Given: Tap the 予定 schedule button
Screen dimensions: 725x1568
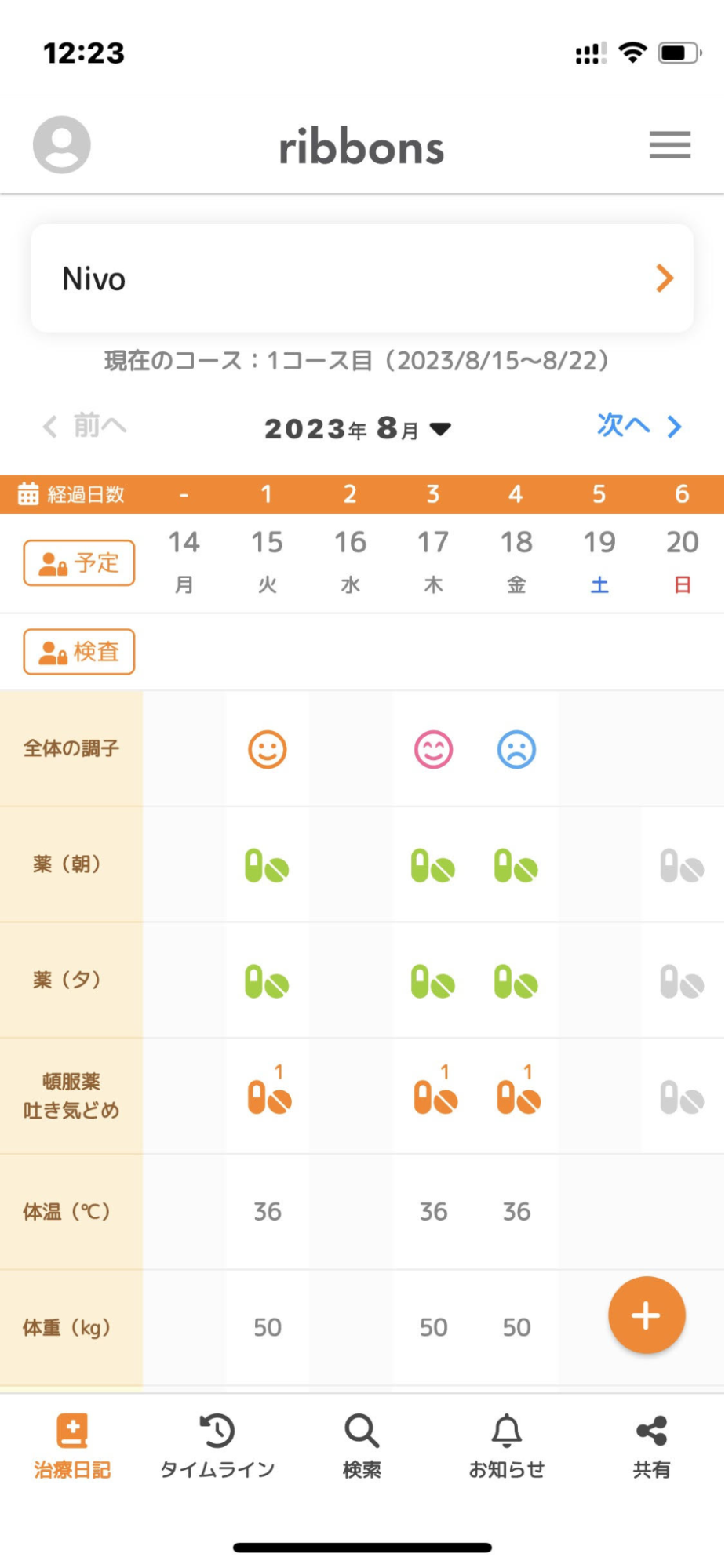Looking at the screenshot, I should (79, 563).
